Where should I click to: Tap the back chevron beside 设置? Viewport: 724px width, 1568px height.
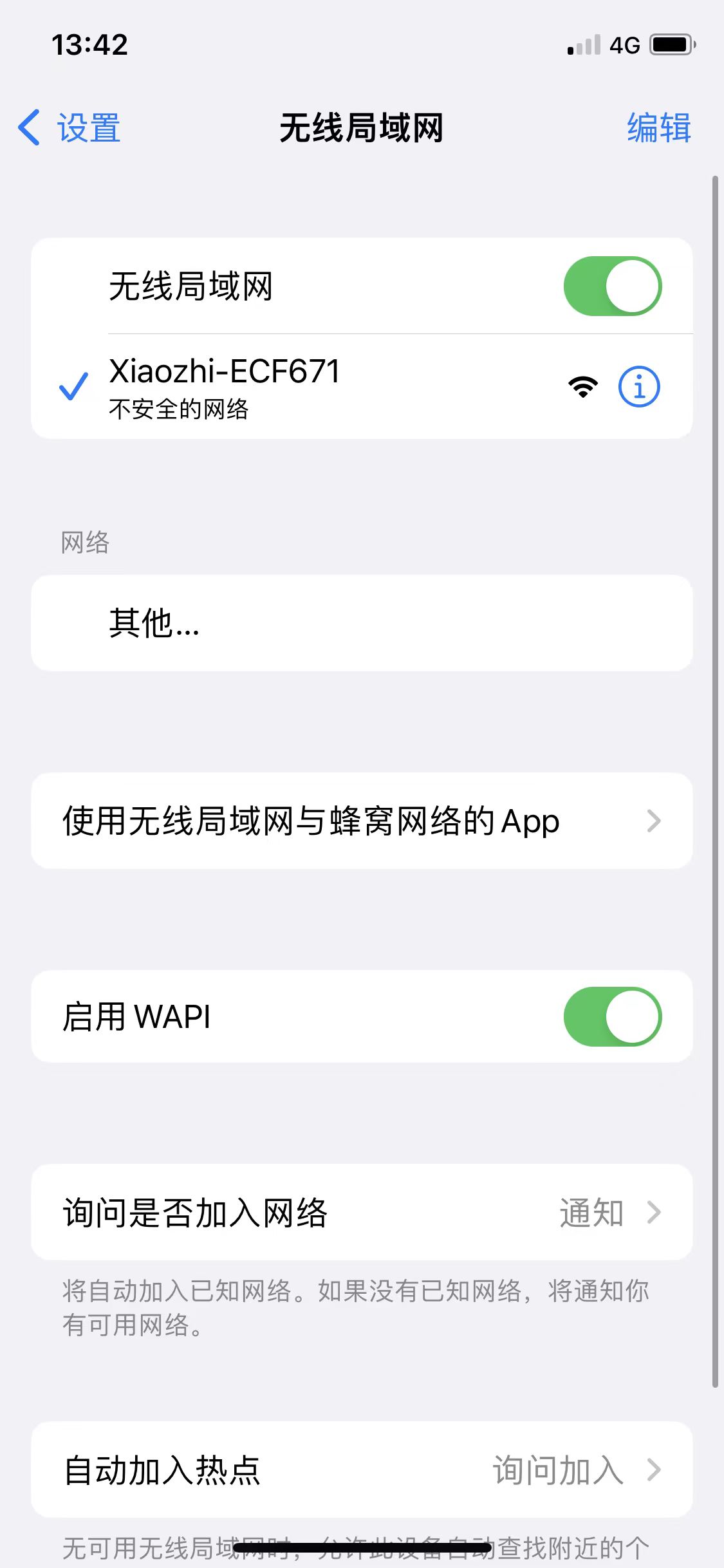coord(28,127)
